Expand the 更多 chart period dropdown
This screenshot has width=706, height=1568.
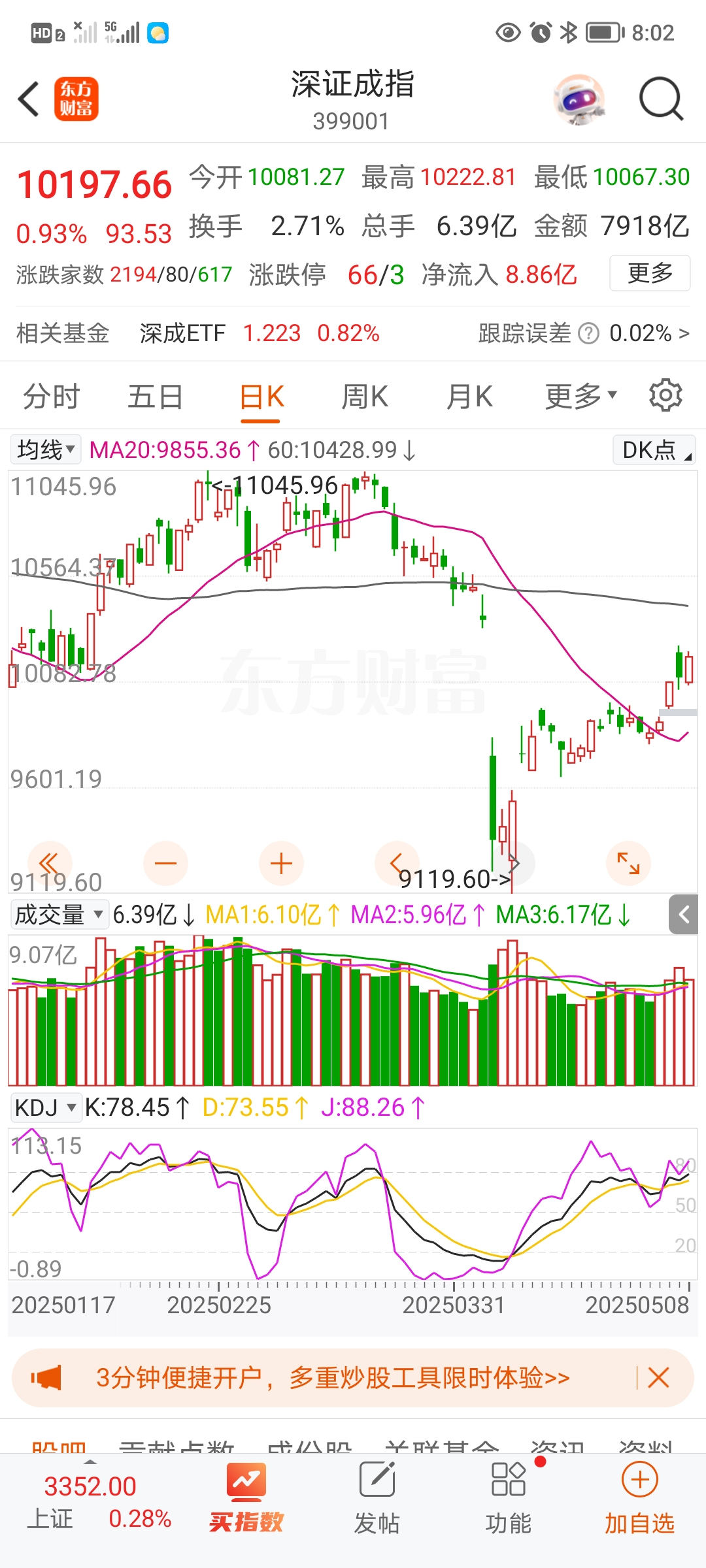[x=580, y=397]
